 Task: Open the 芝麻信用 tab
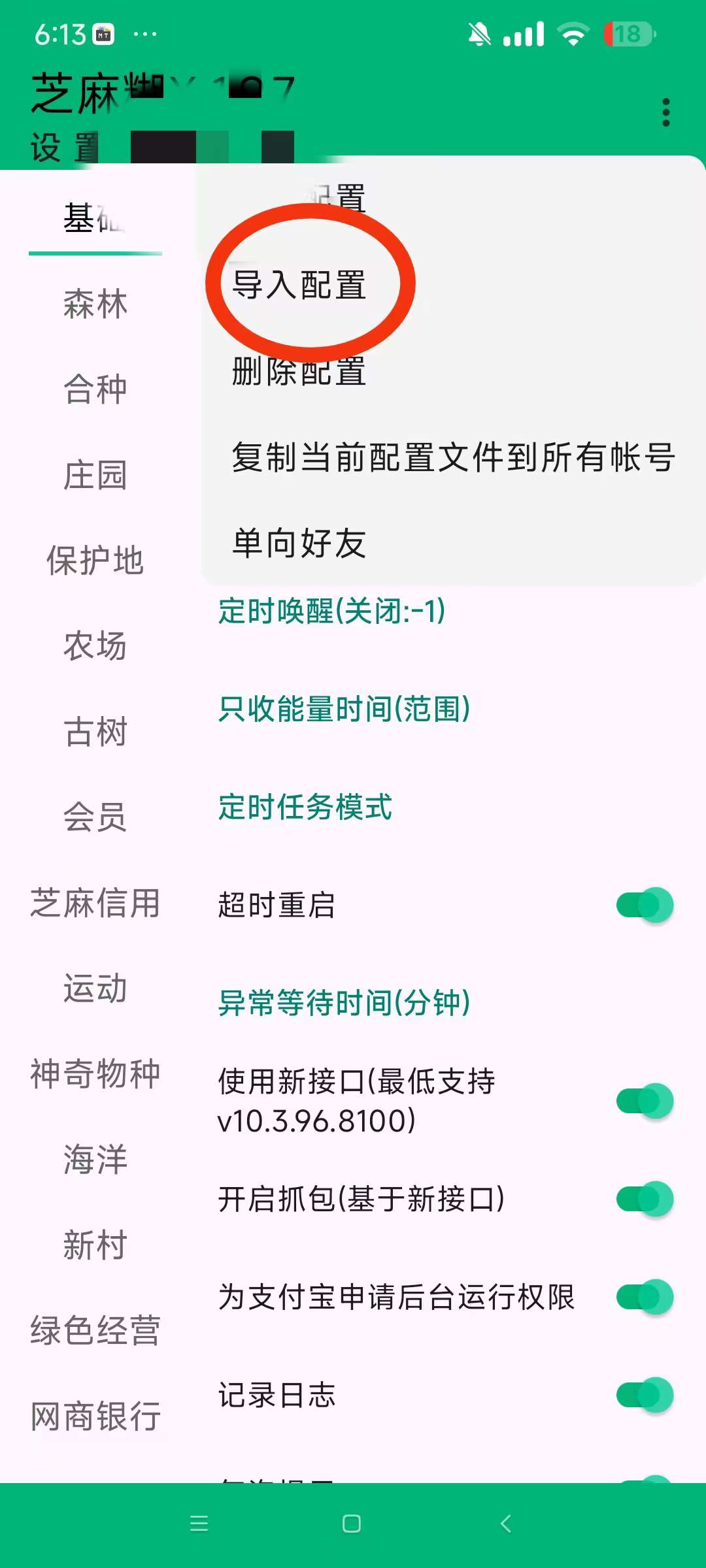pos(95,903)
